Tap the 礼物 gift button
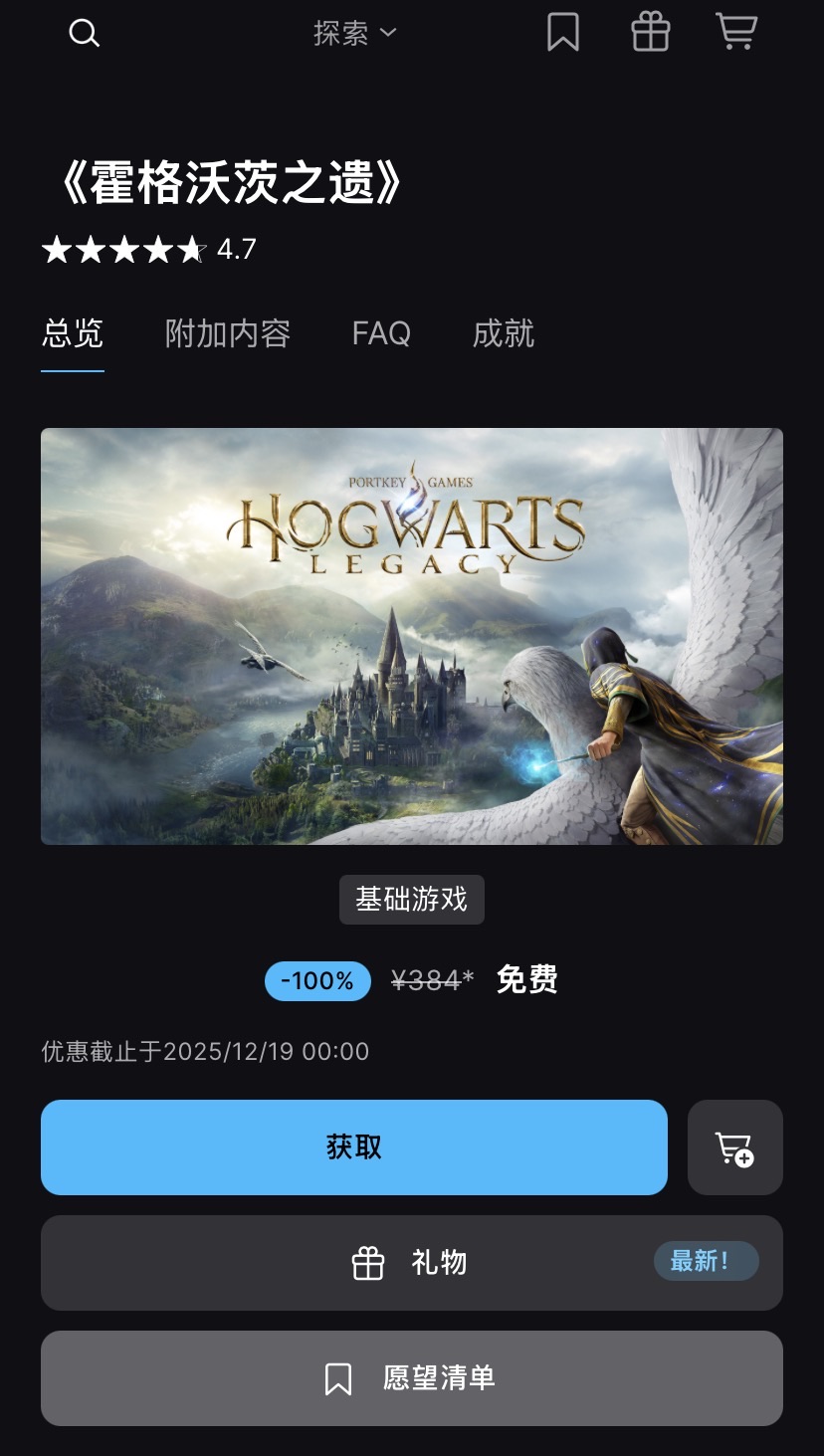 point(411,1262)
